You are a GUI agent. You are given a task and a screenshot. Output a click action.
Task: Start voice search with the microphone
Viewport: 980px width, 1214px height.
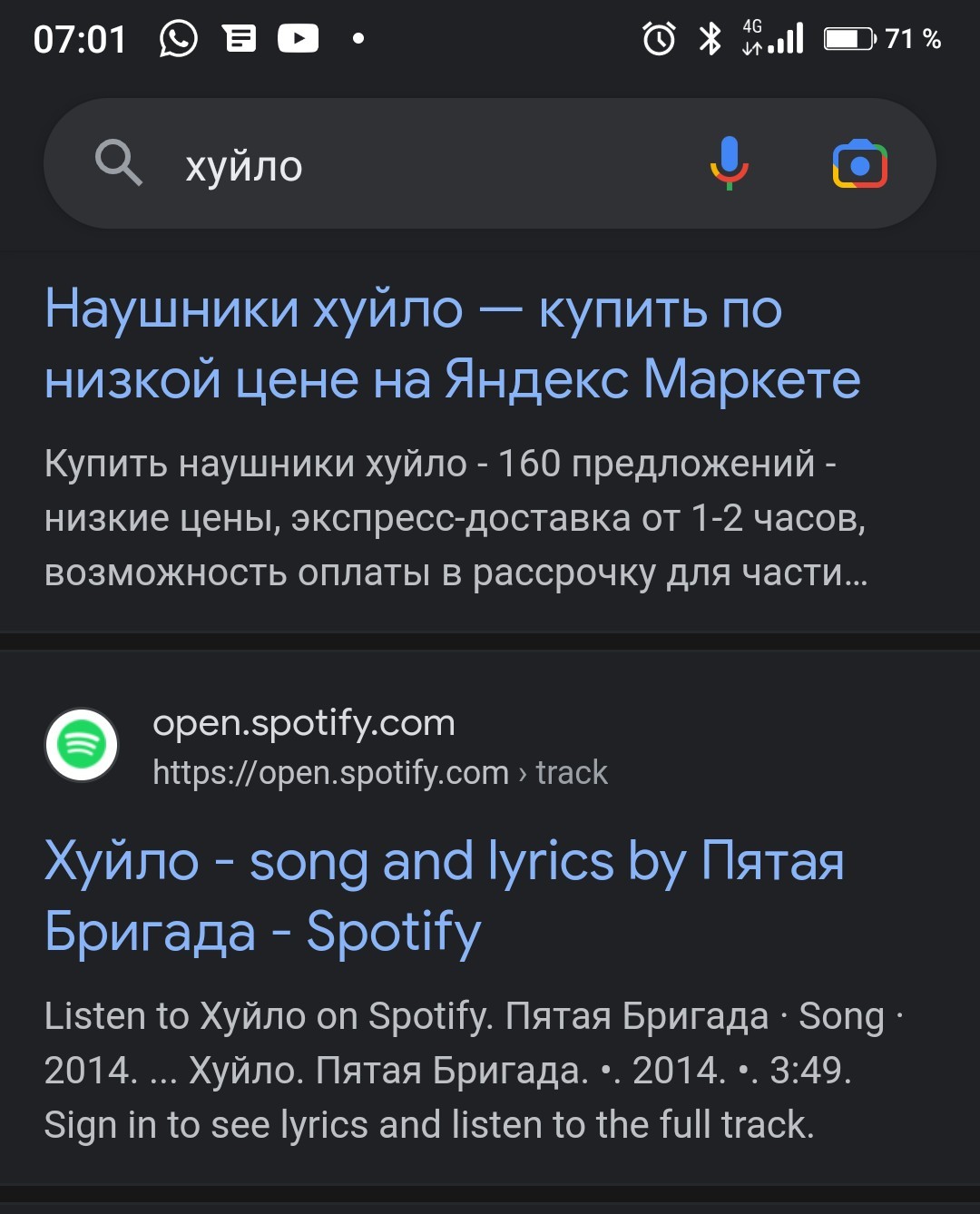coord(729,164)
